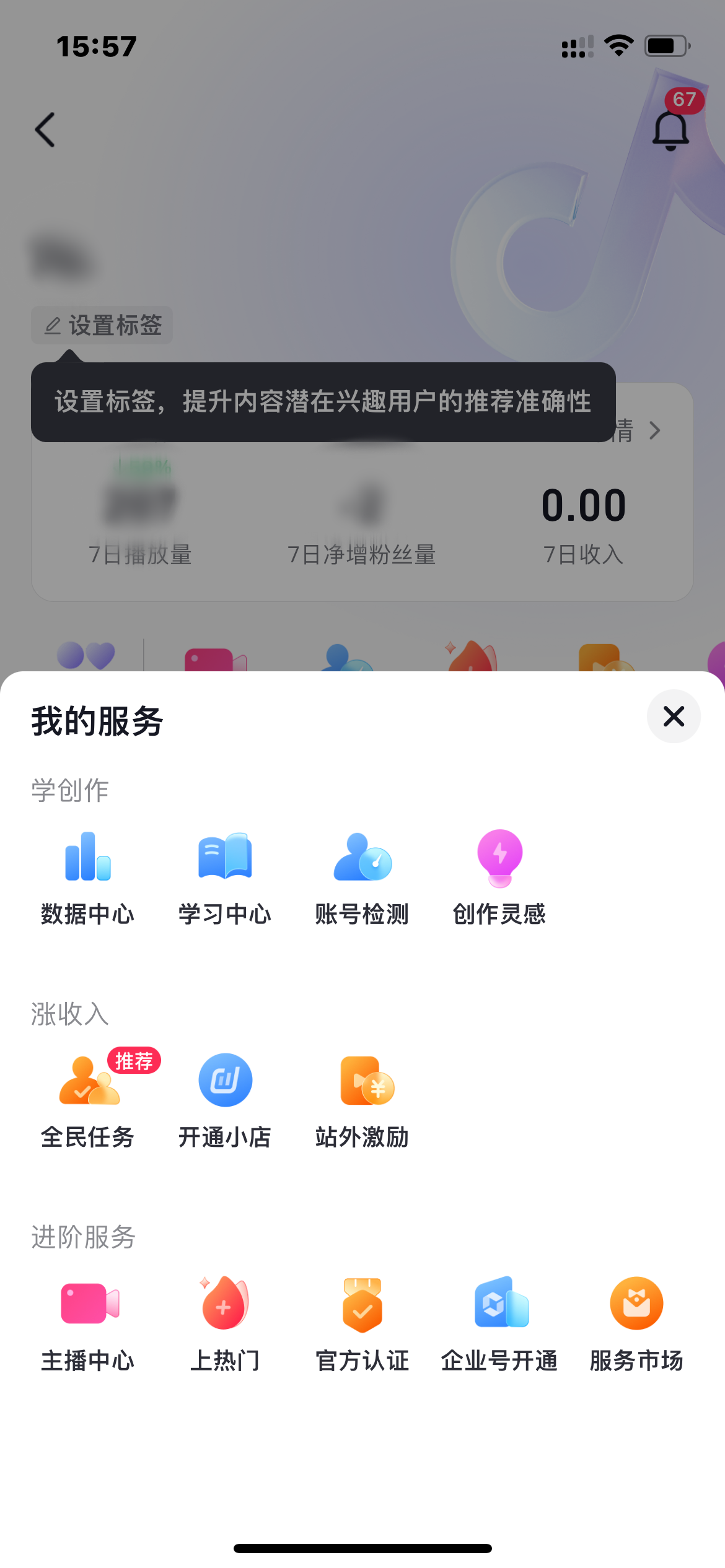
Task: Click the 设置标签 set tags button
Action: [102, 325]
